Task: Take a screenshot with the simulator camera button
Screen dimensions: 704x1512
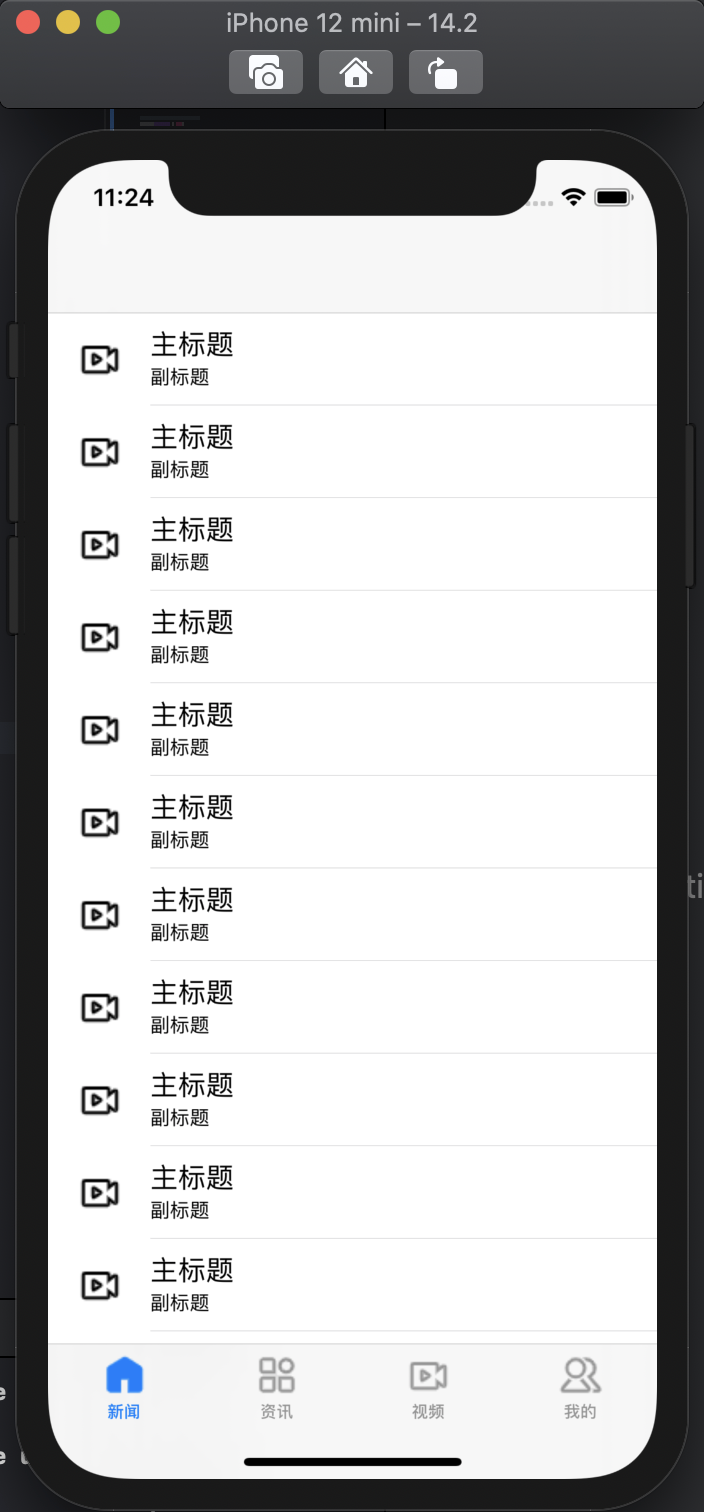Action: tap(266, 73)
